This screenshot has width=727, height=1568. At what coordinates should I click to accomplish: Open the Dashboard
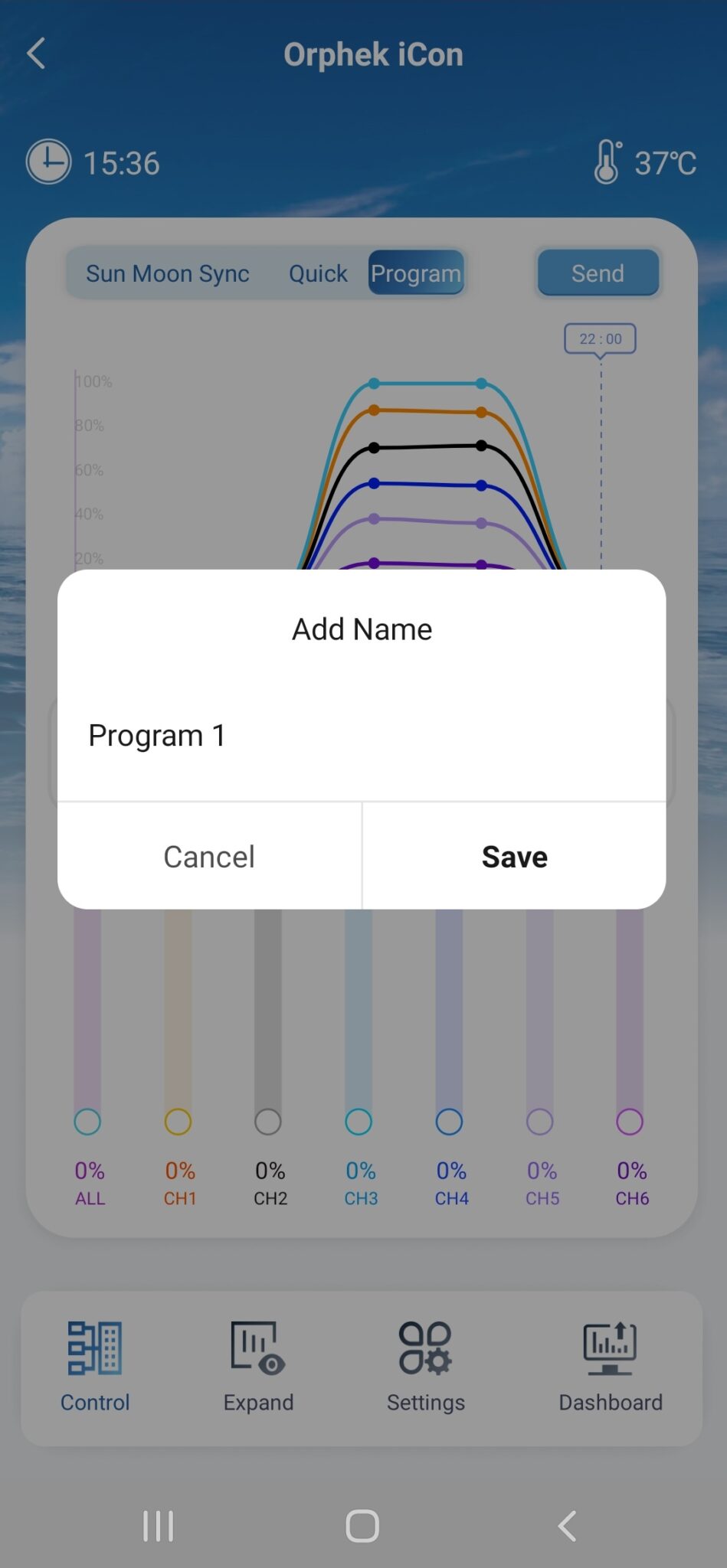pos(610,1367)
